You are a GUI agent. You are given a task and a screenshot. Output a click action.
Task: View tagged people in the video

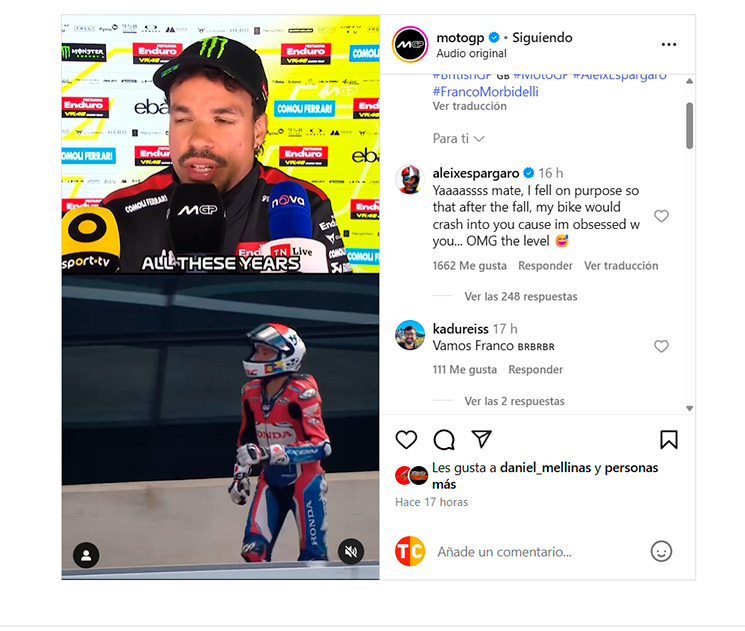point(86,555)
